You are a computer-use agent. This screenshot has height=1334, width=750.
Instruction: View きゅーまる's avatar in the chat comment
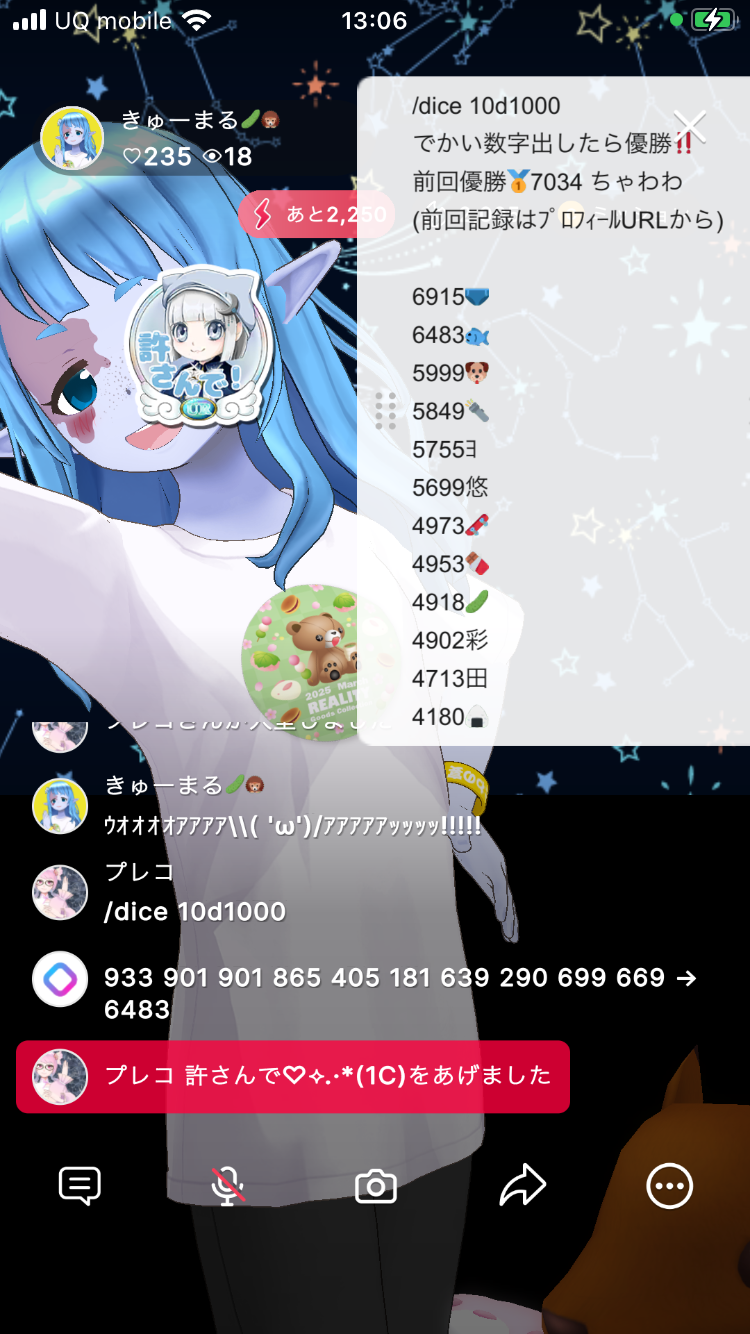click(x=60, y=806)
